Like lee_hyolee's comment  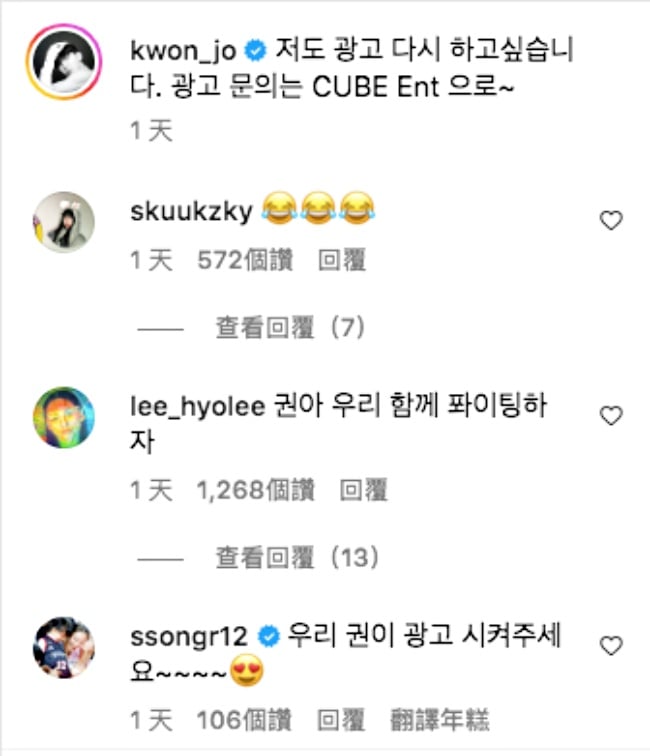[611, 415]
